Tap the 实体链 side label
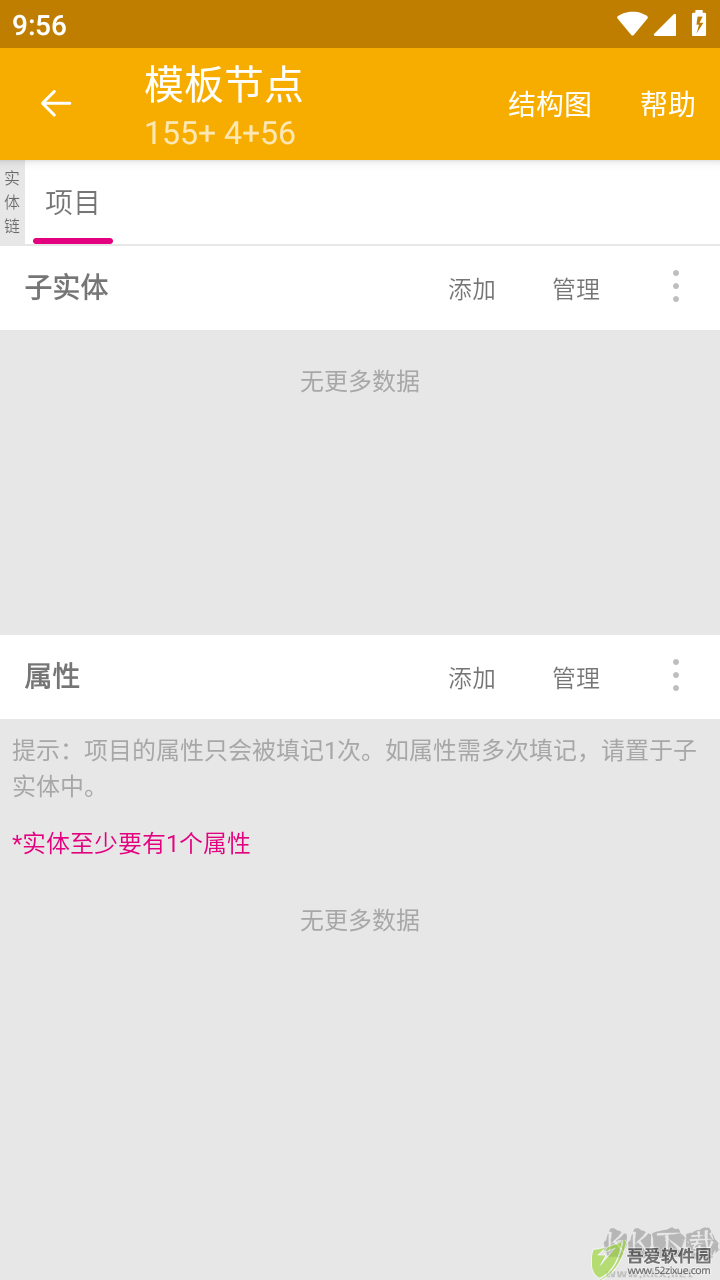This screenshot has height=1280, width=720. coord(12,202)
